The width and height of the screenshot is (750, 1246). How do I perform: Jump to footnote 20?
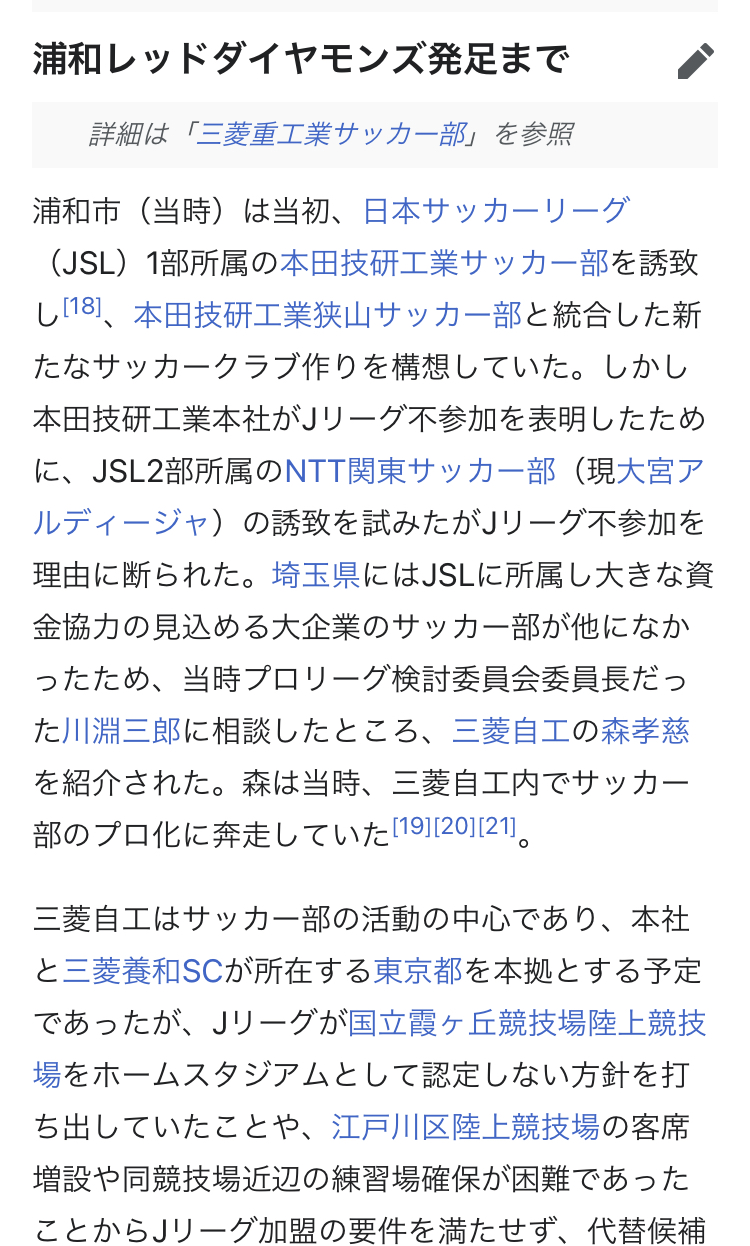point(454,827)
